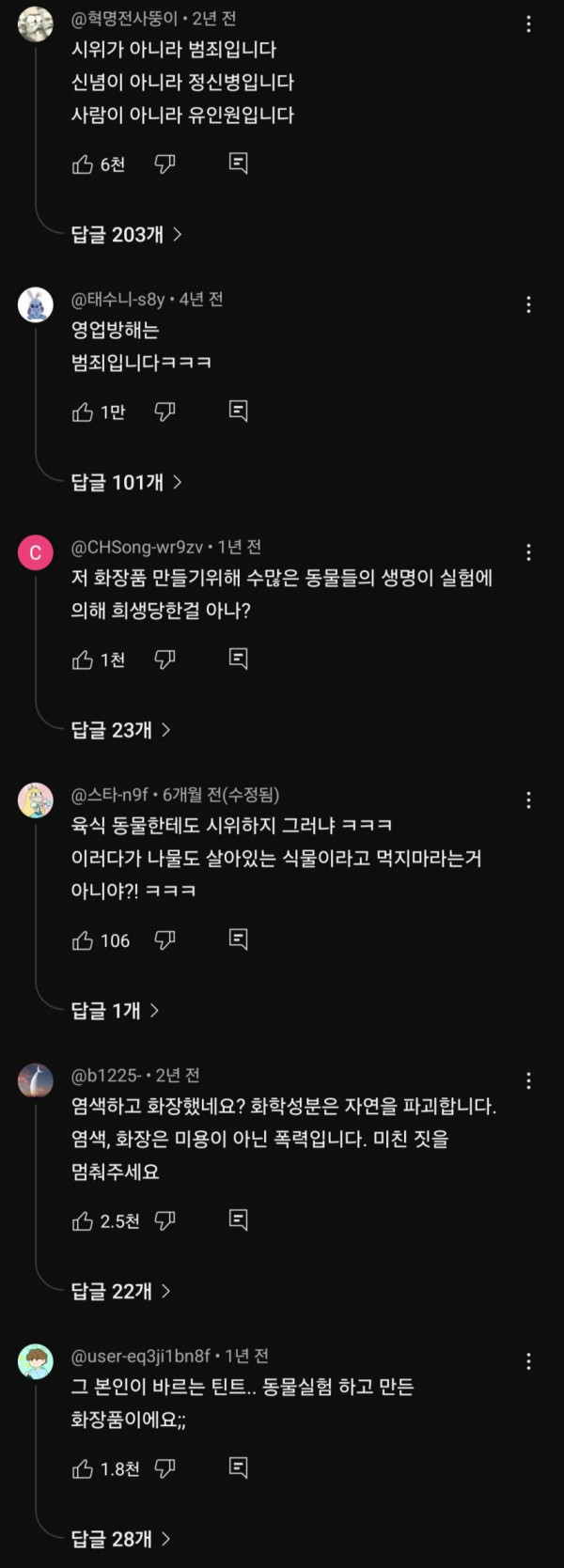Dislike the comment by @태수니-s8y
Viewport: 564px width, 1568px height.
tap(164, 411)
